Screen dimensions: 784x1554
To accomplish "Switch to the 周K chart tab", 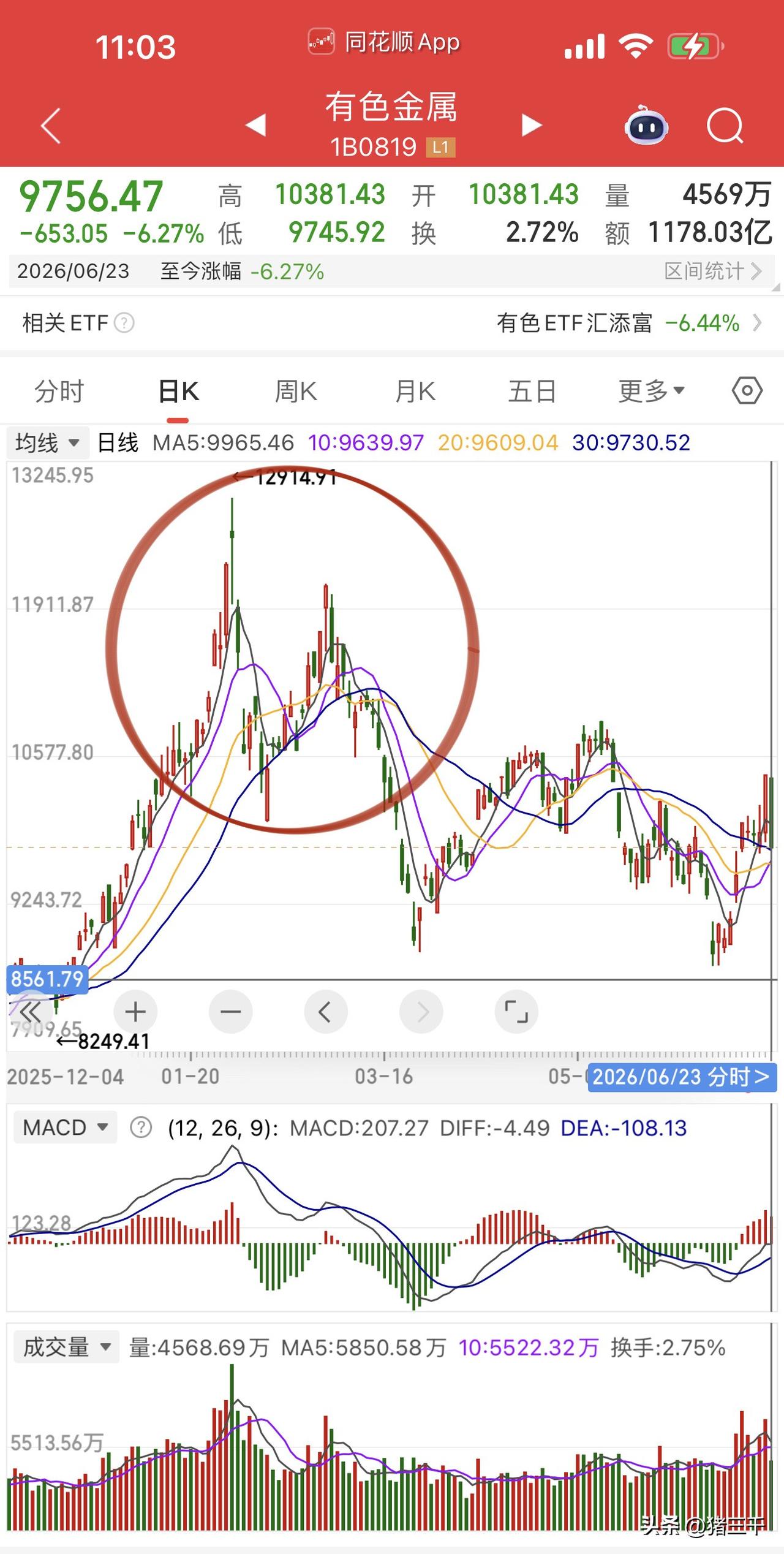I will [x=296, y=391].
